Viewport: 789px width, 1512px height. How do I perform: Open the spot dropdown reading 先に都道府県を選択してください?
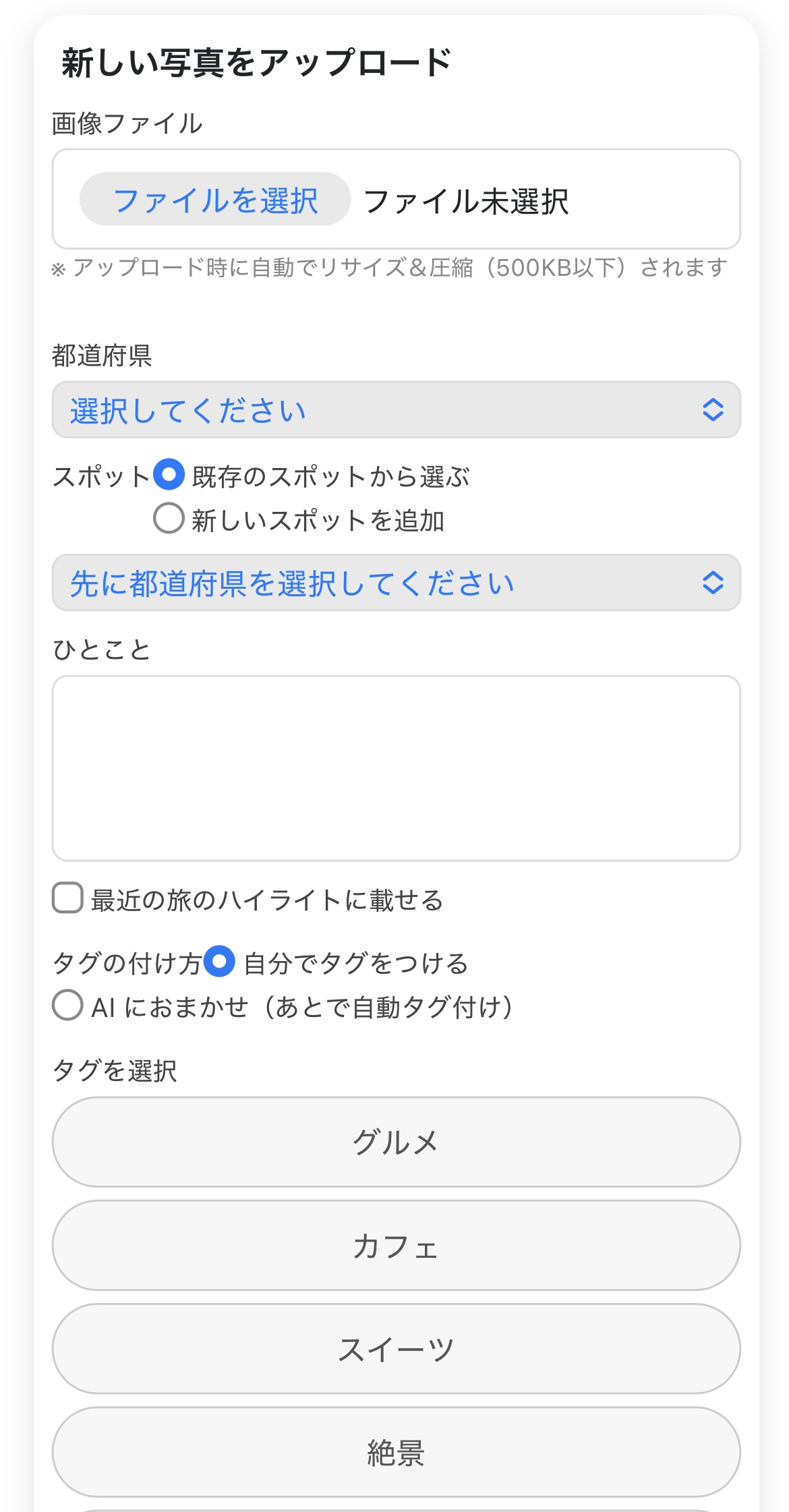tap(394, 584)
